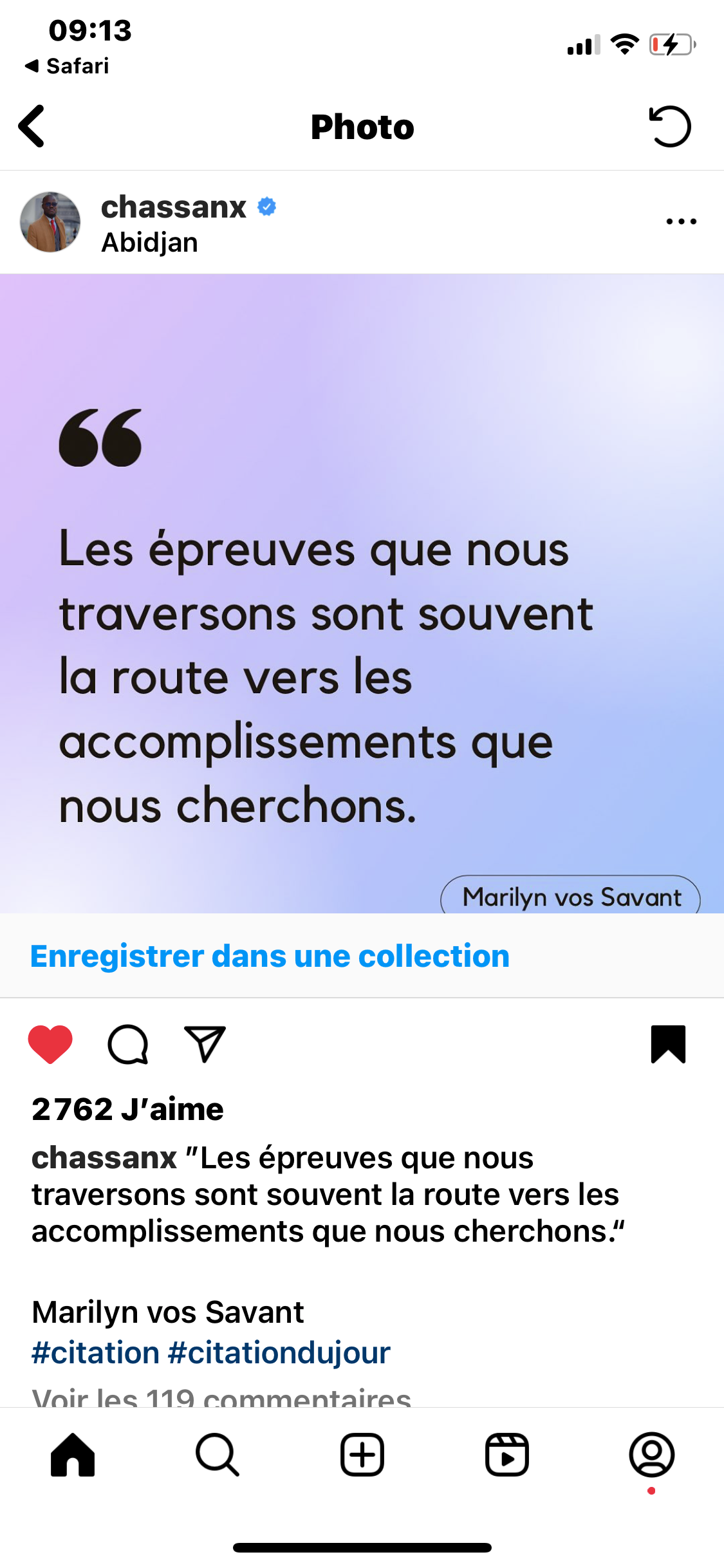
Task: Unlike the post with the red heart
Action: pos(50,1043)
